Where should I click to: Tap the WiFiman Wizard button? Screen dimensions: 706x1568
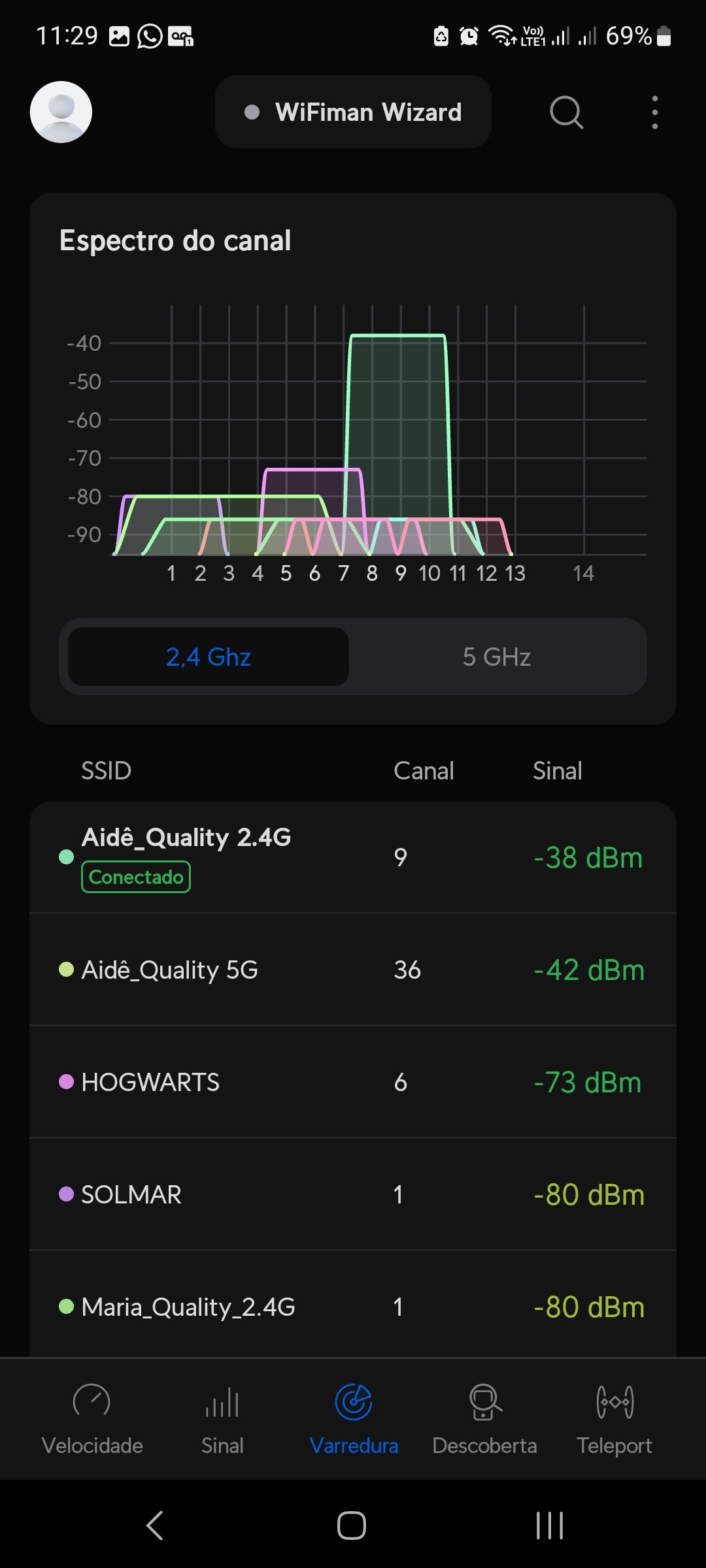click(x=353, y=112)
